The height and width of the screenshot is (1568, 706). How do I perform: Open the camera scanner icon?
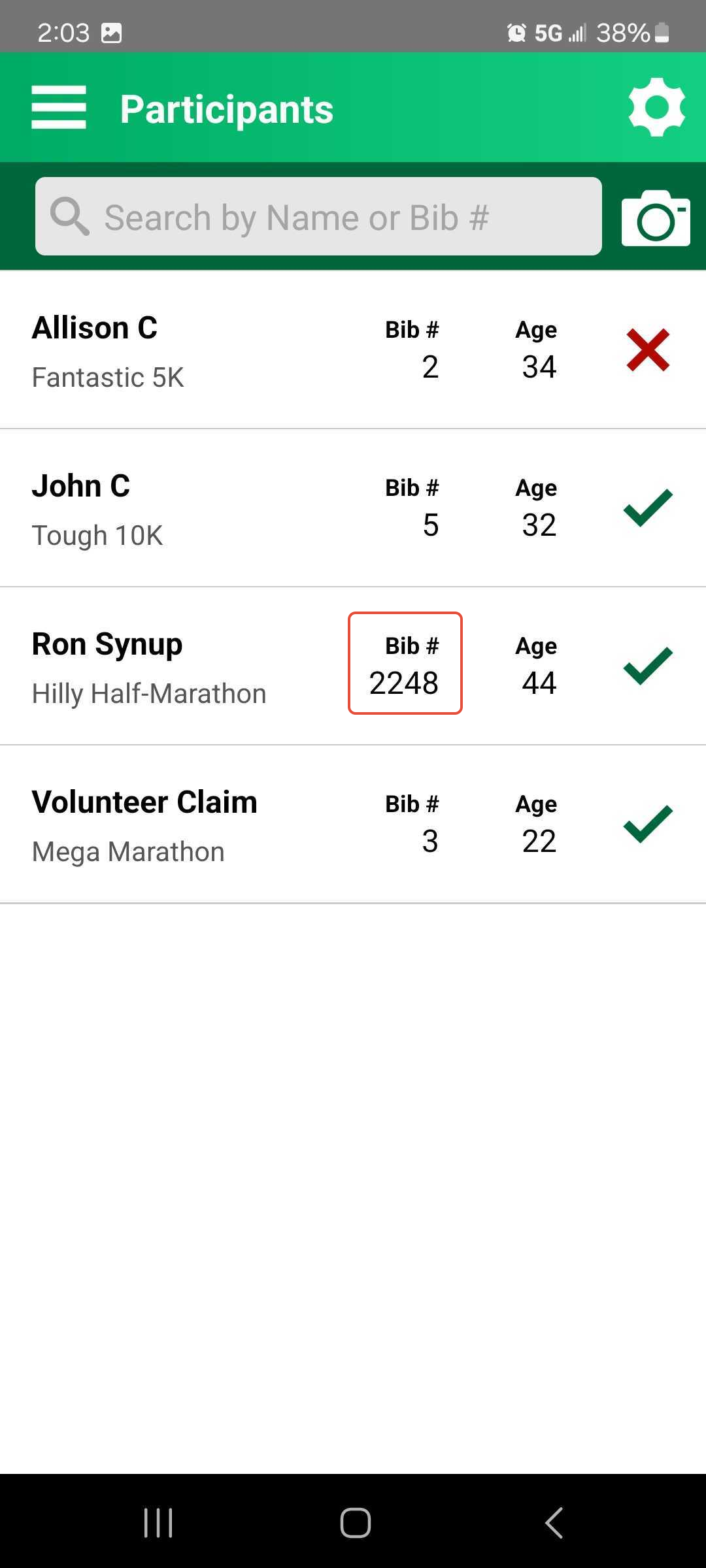[x=655, y=218]
